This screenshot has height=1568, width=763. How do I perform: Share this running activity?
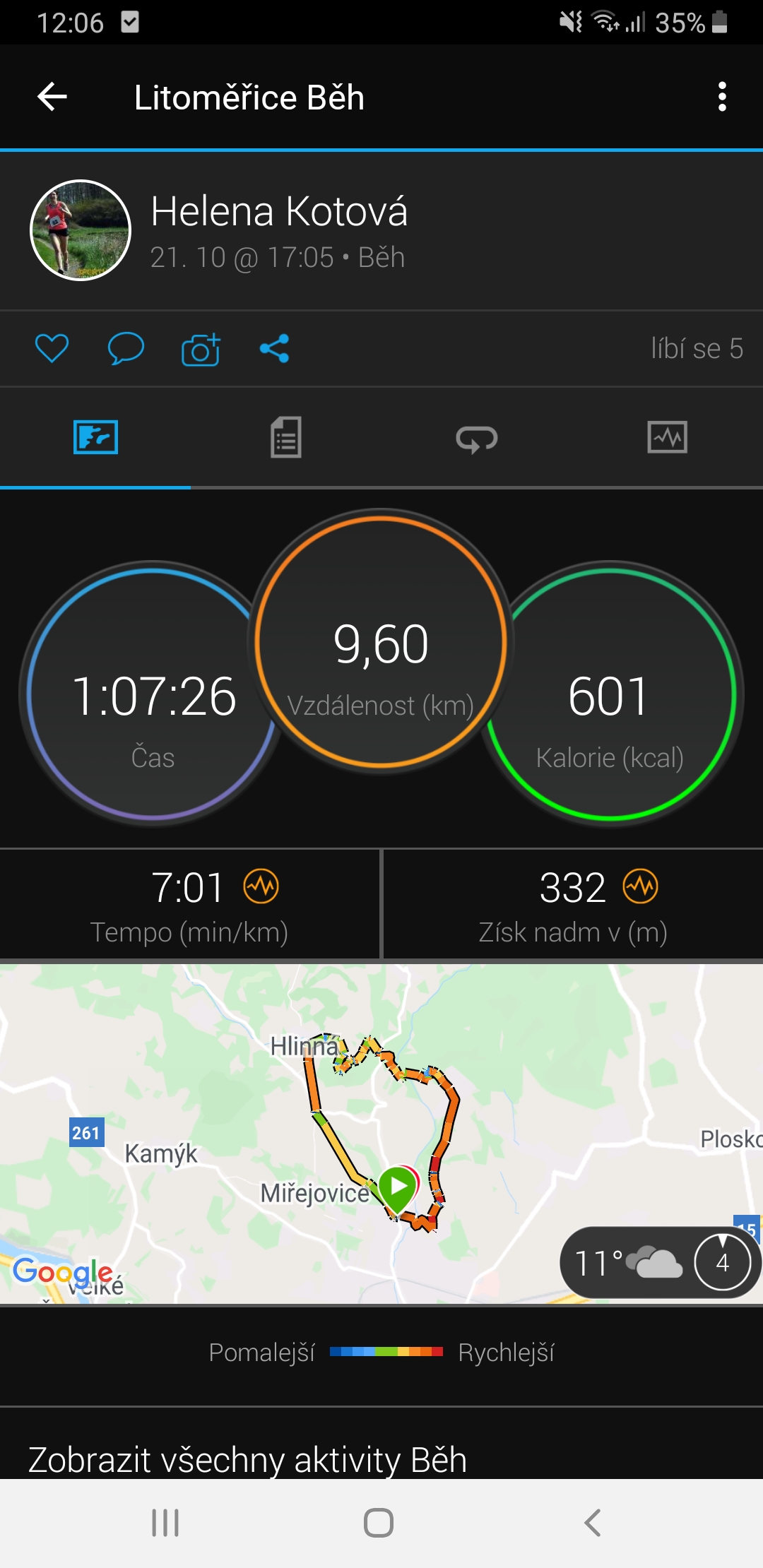275,348
